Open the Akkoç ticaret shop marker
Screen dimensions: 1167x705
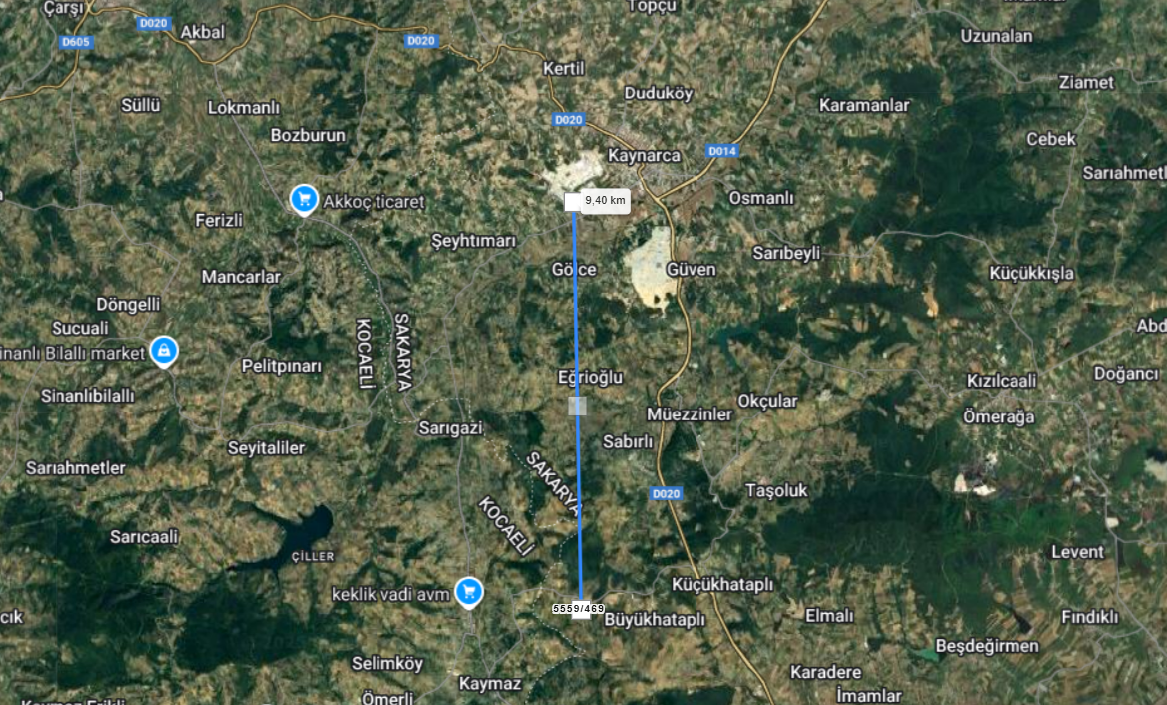(x=304, y=200)
